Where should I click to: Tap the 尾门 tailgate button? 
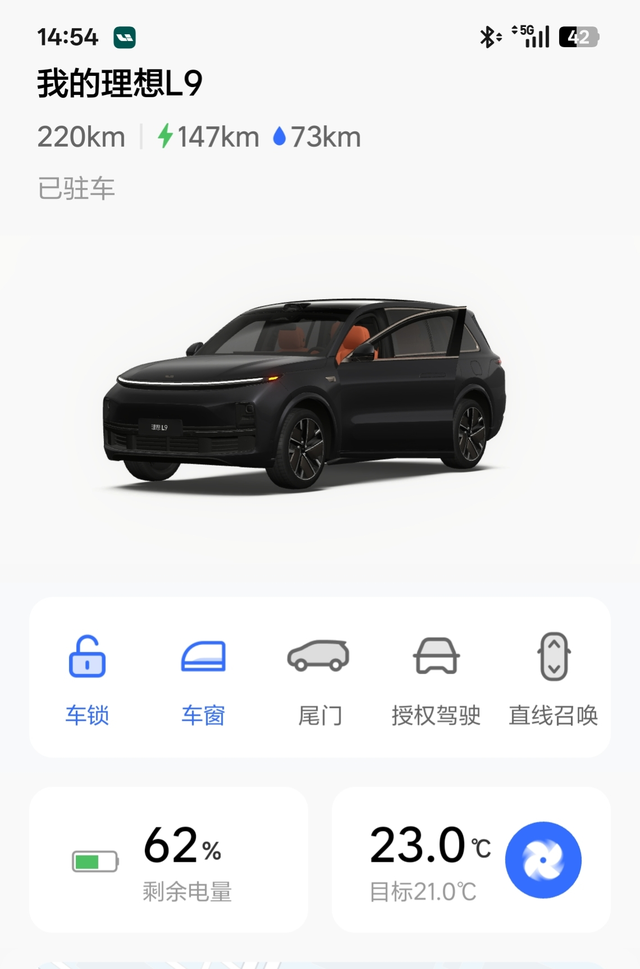(x=319, y=677)
